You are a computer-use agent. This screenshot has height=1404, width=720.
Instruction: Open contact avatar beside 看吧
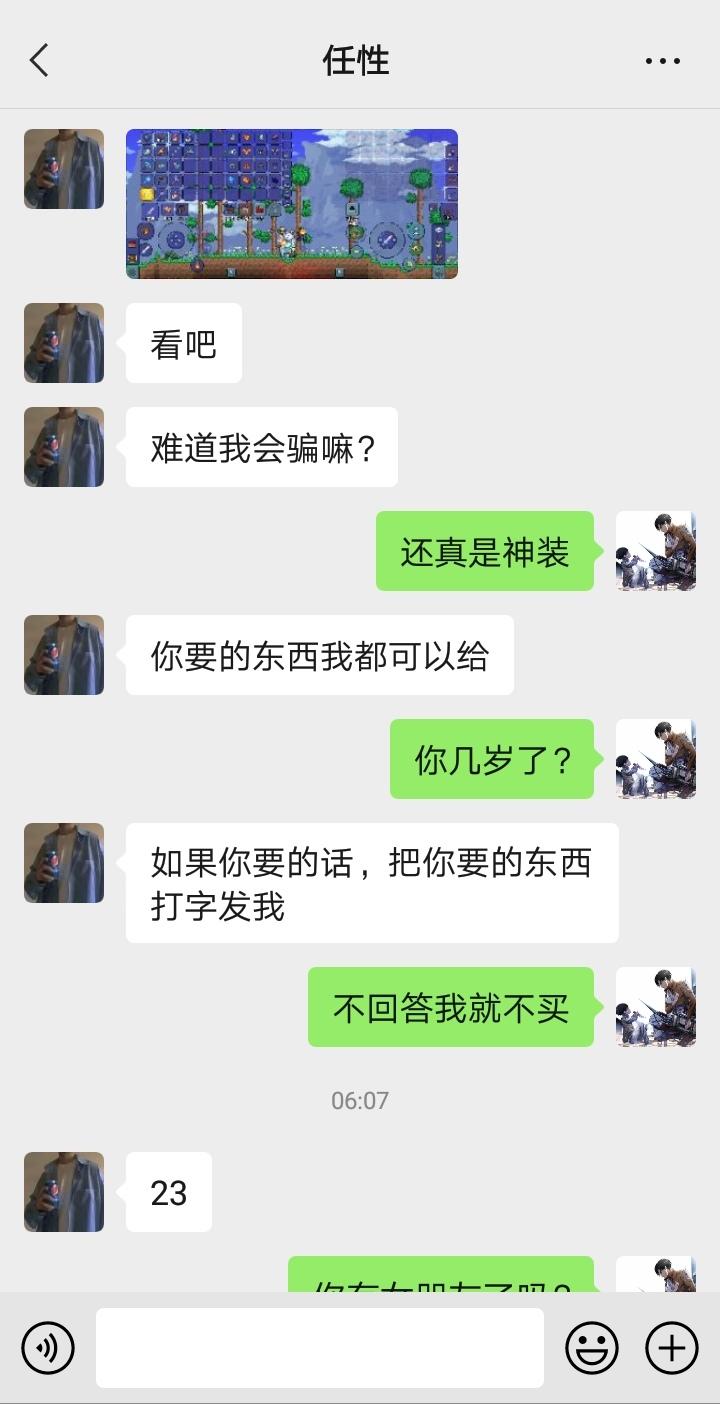point(64,343)
